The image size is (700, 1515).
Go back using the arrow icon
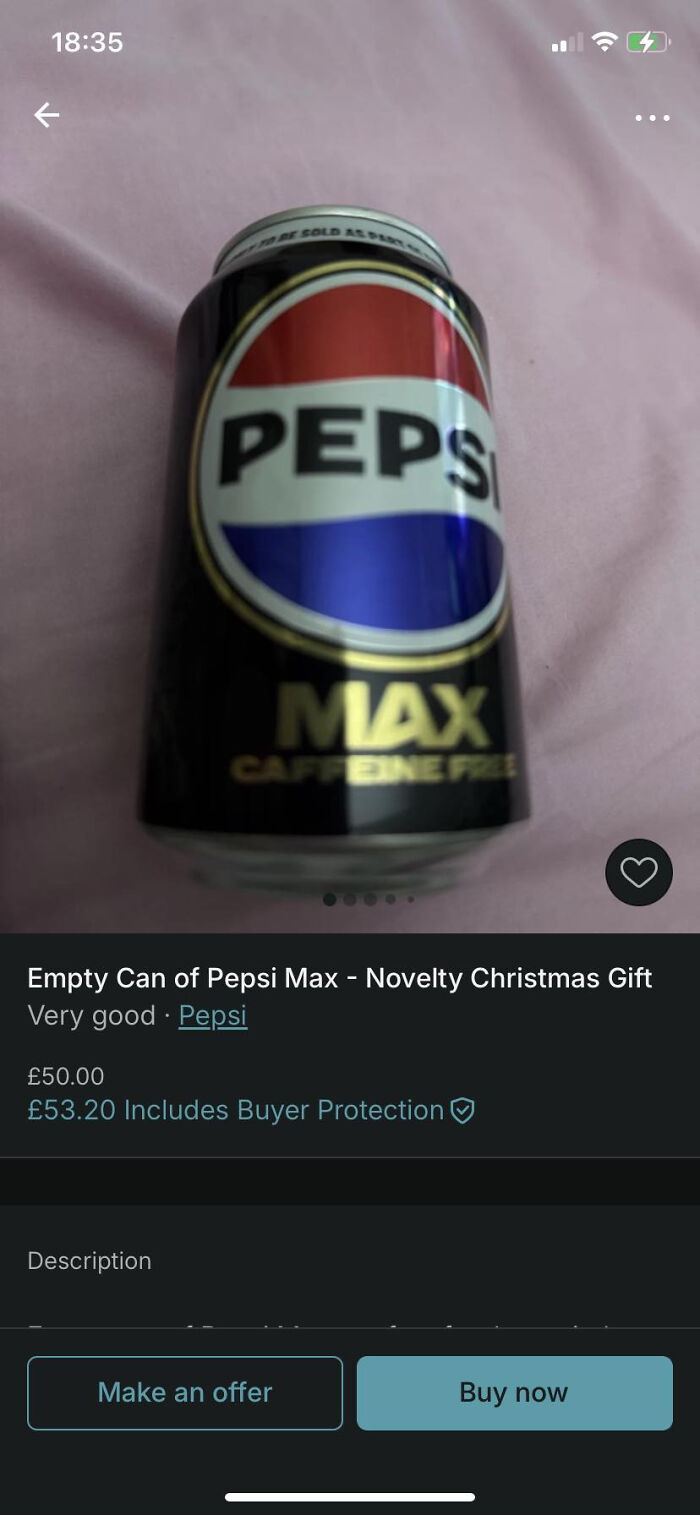[x=47, y=116]
